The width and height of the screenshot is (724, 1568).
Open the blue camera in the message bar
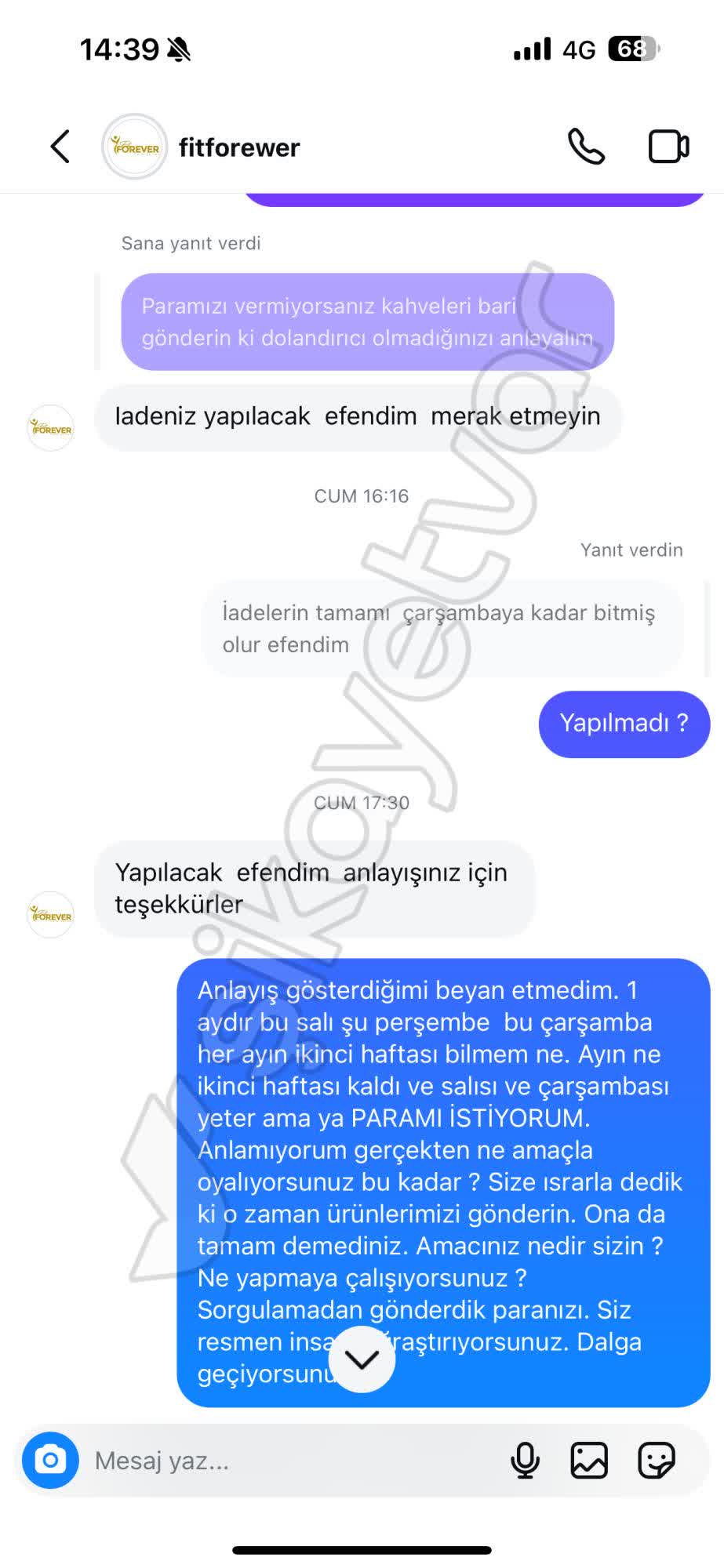pyautogui.click(x=49, y=1461)
